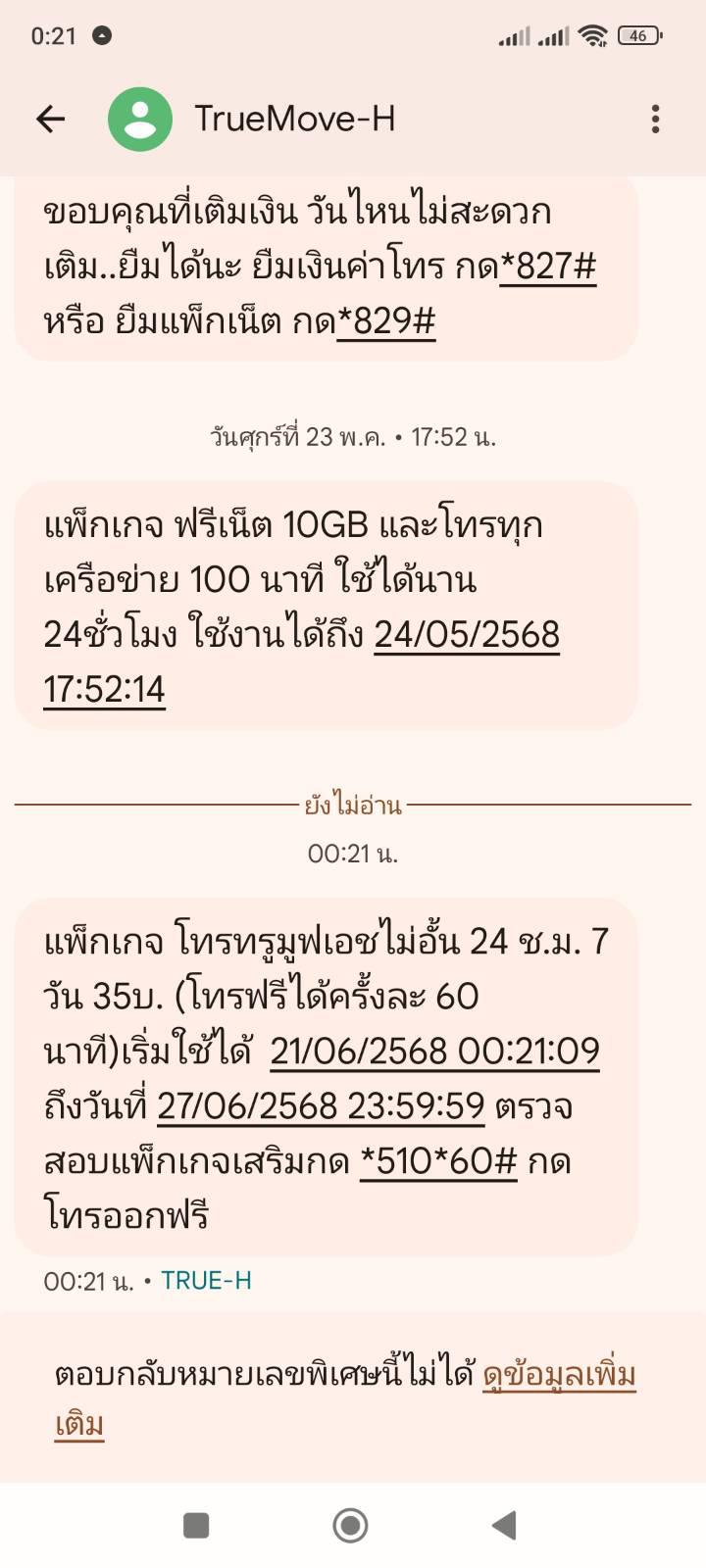Tap the 21/06/2568 00:21:09 date link

(x=434, y=1051)
